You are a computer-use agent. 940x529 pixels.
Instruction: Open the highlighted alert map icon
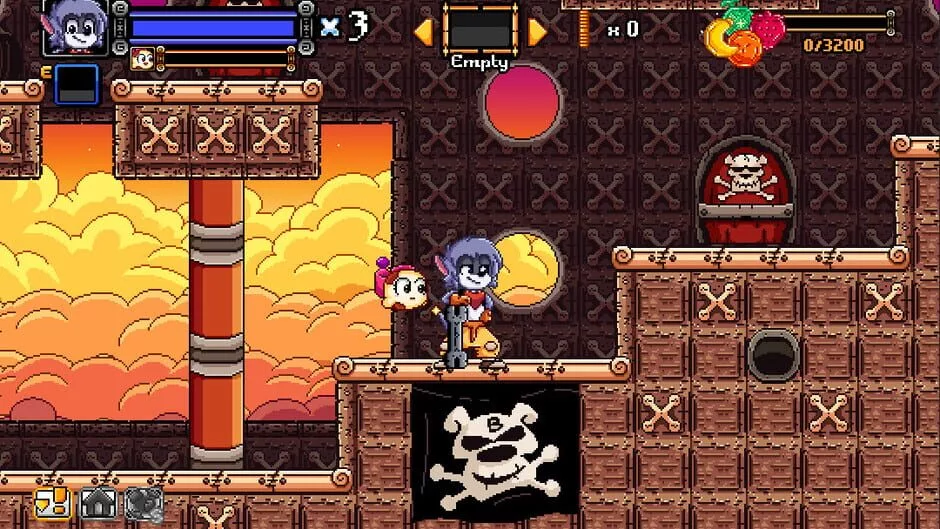tap(53, 503)
